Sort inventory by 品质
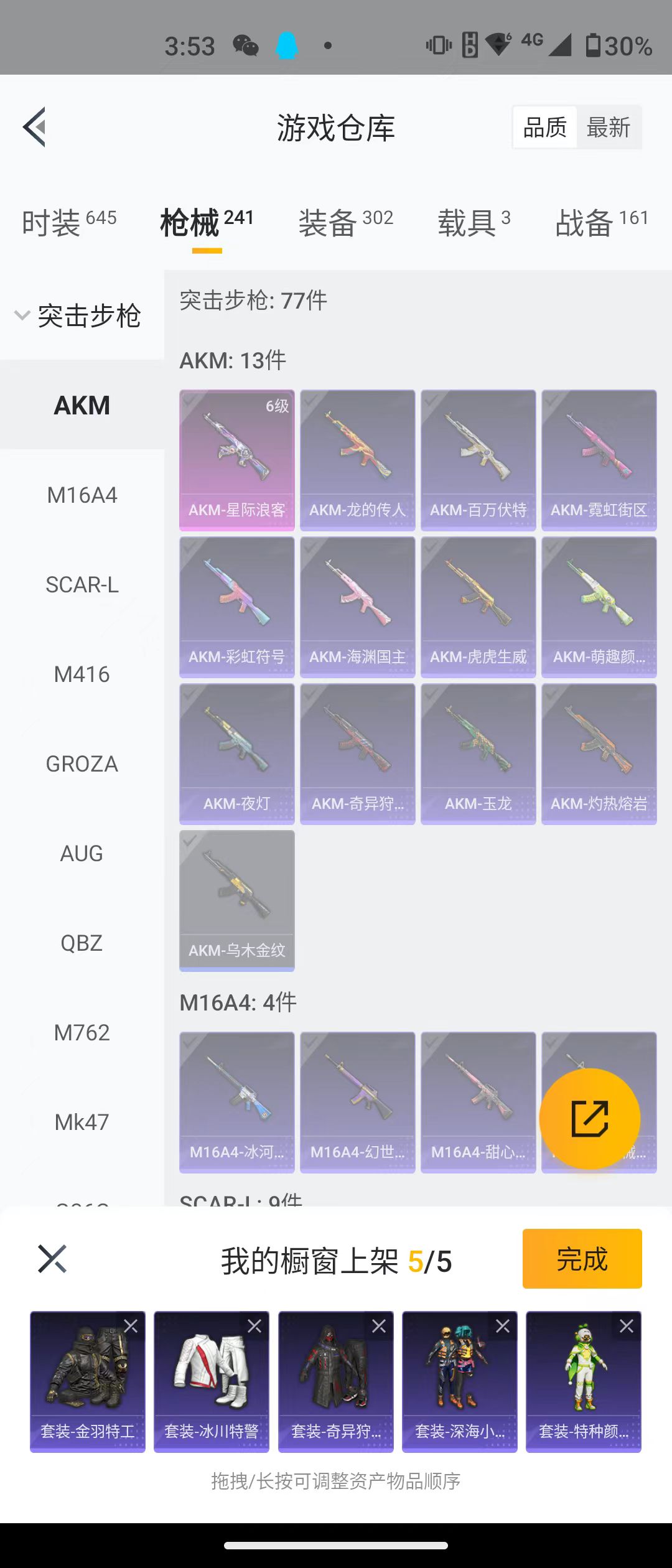Image resolution: width=672 pixels, height=1568 pixels. [x=545, y=128]
